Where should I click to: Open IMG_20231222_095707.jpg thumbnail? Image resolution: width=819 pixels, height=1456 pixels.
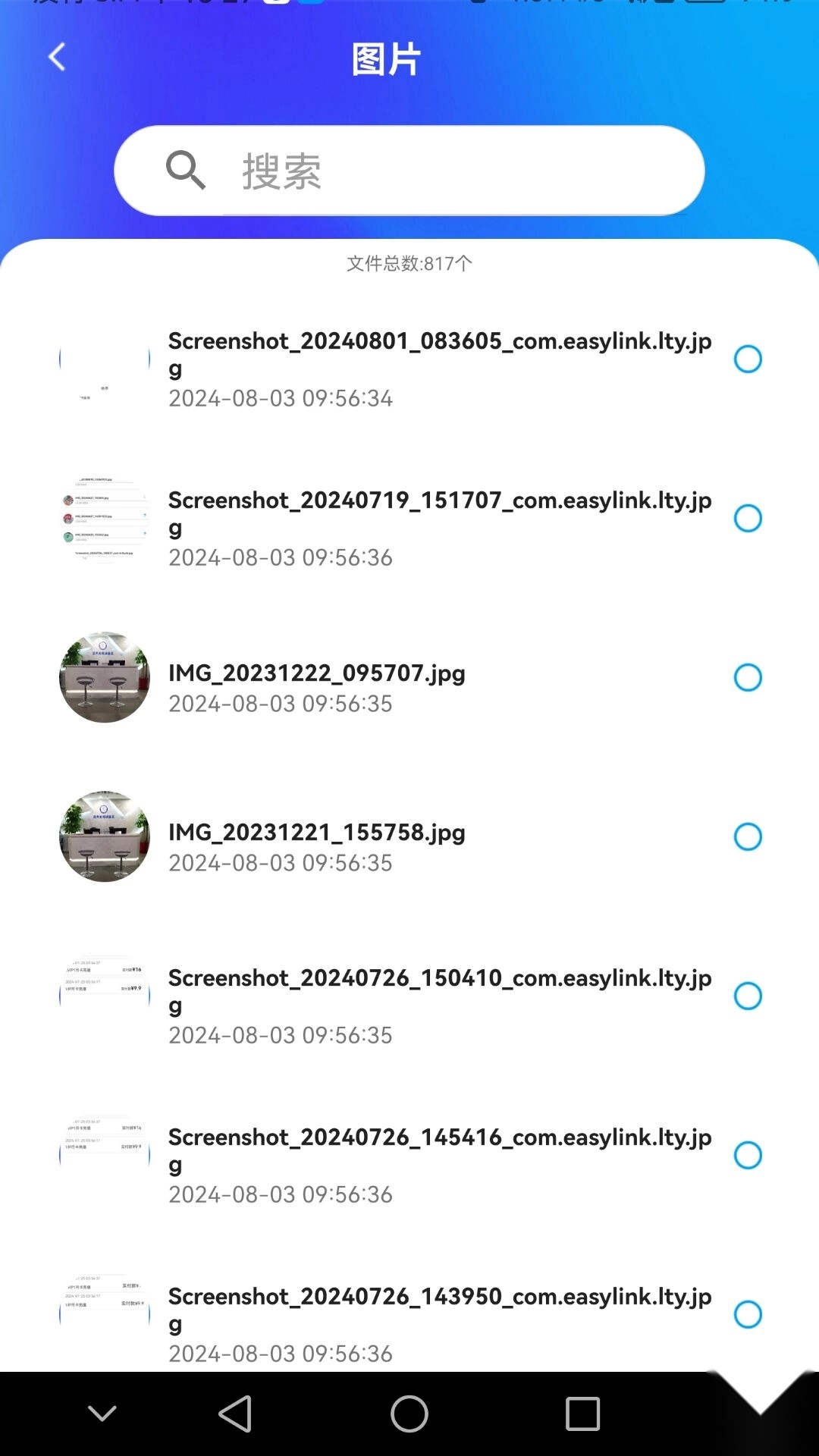pyautogui.click(x=105, y=677)
